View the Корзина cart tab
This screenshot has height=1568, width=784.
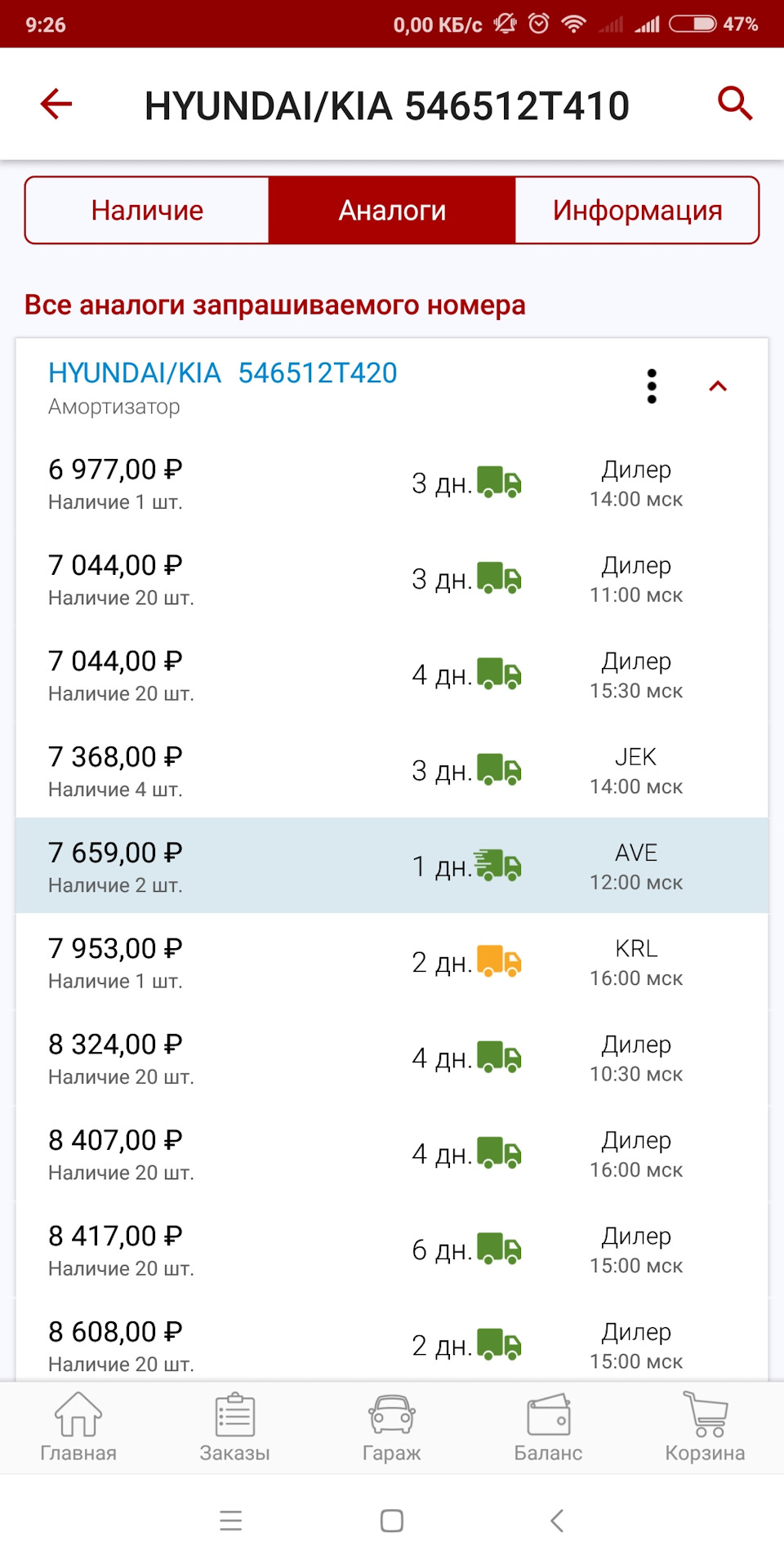(705, 1427)
